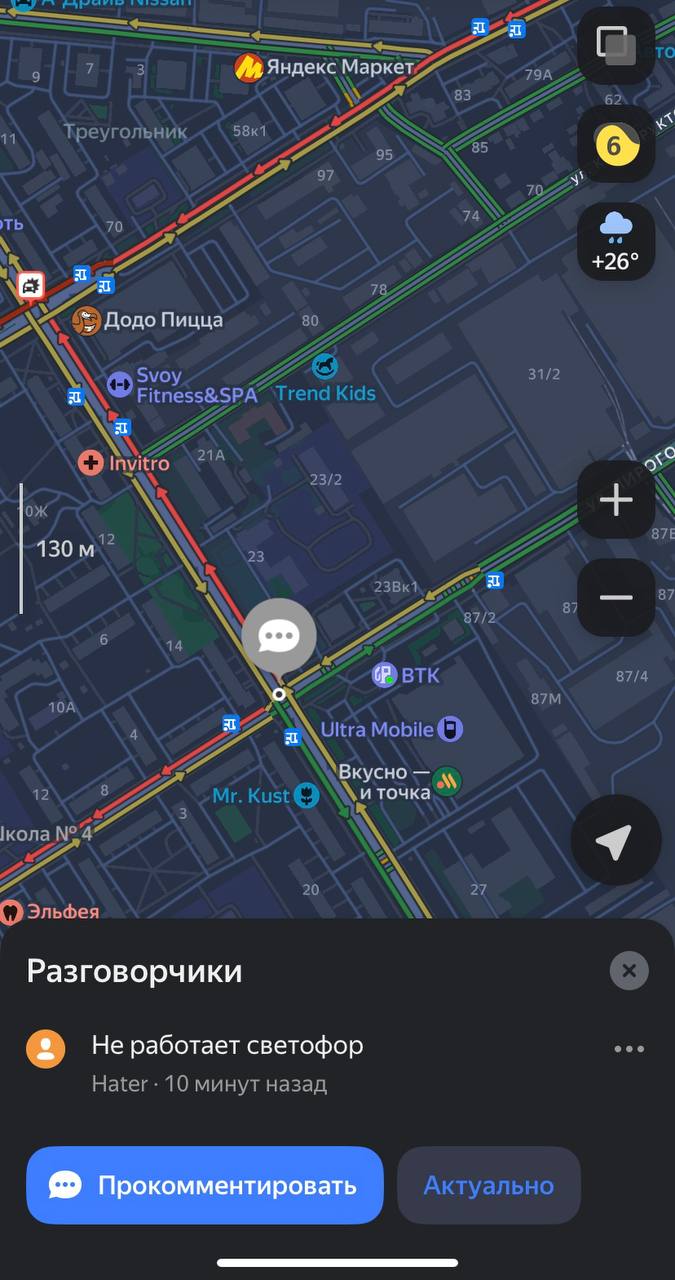Mark the report as Актуально
Image resolution: width=675 pixels, height=1280 pixels.
click(489, 1185)
